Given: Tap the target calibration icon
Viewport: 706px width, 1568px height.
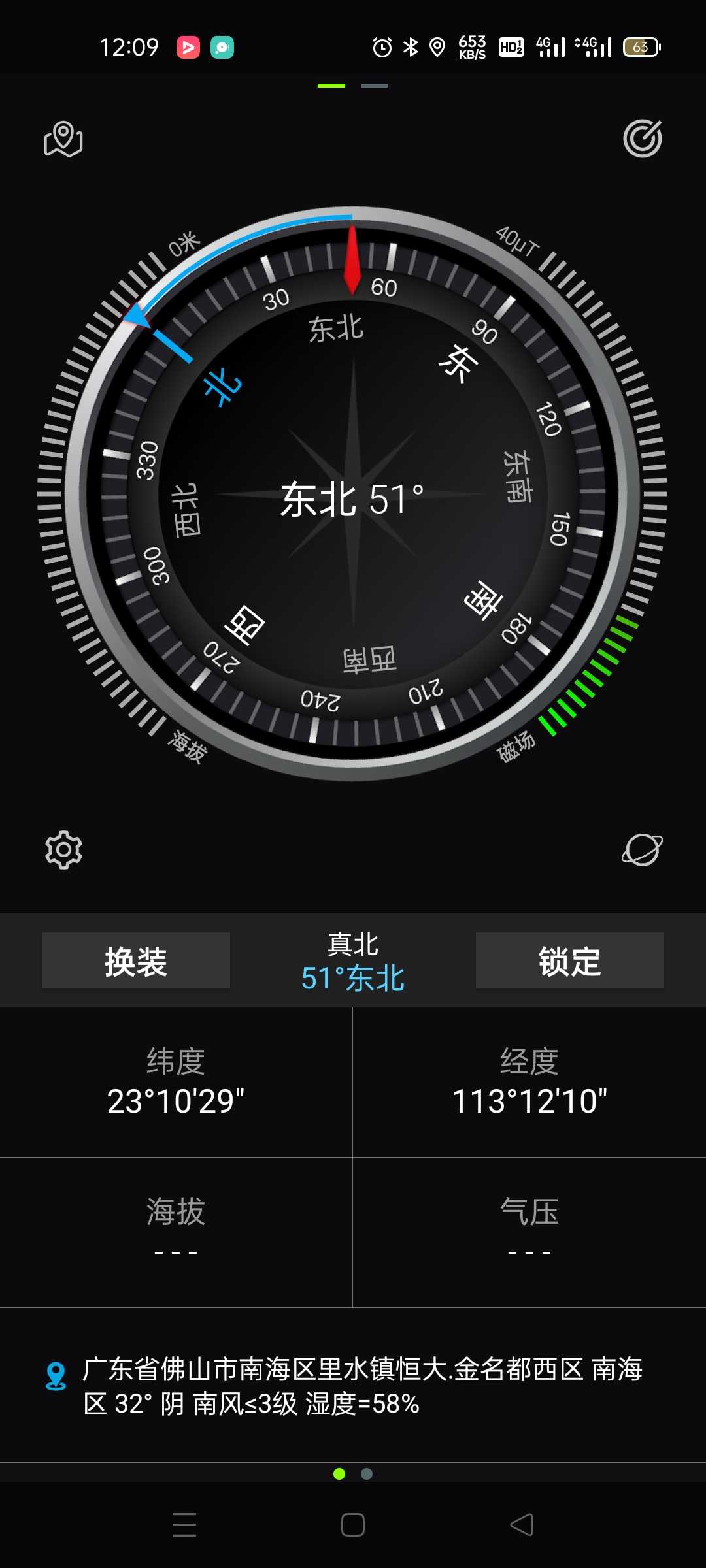Looking at the screenshot, I should [x=643, y=139].
